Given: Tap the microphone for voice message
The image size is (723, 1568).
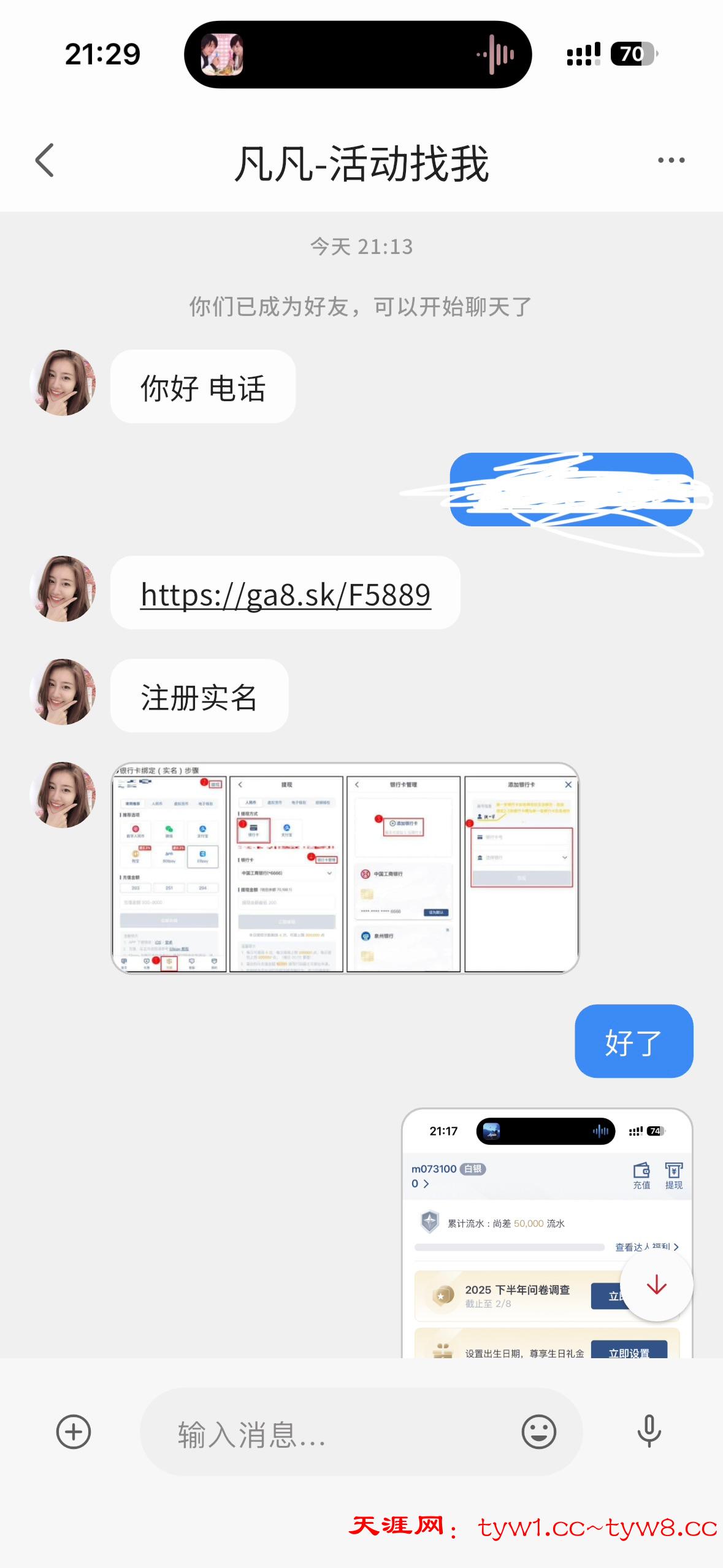Looking at the screenshot, I should click(x=649, y=1432).
